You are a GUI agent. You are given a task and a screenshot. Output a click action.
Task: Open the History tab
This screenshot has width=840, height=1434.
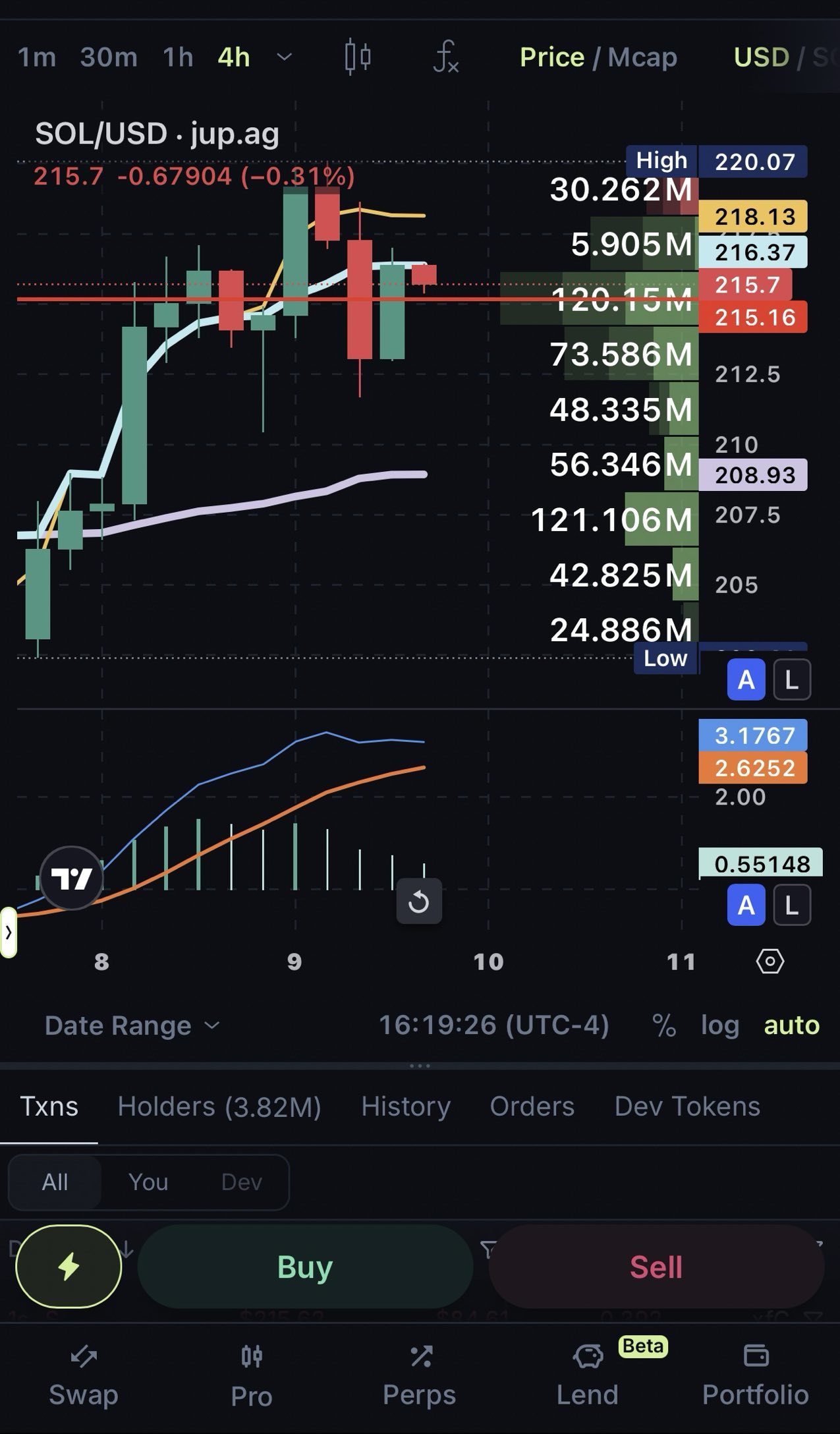click(406, 1106)
